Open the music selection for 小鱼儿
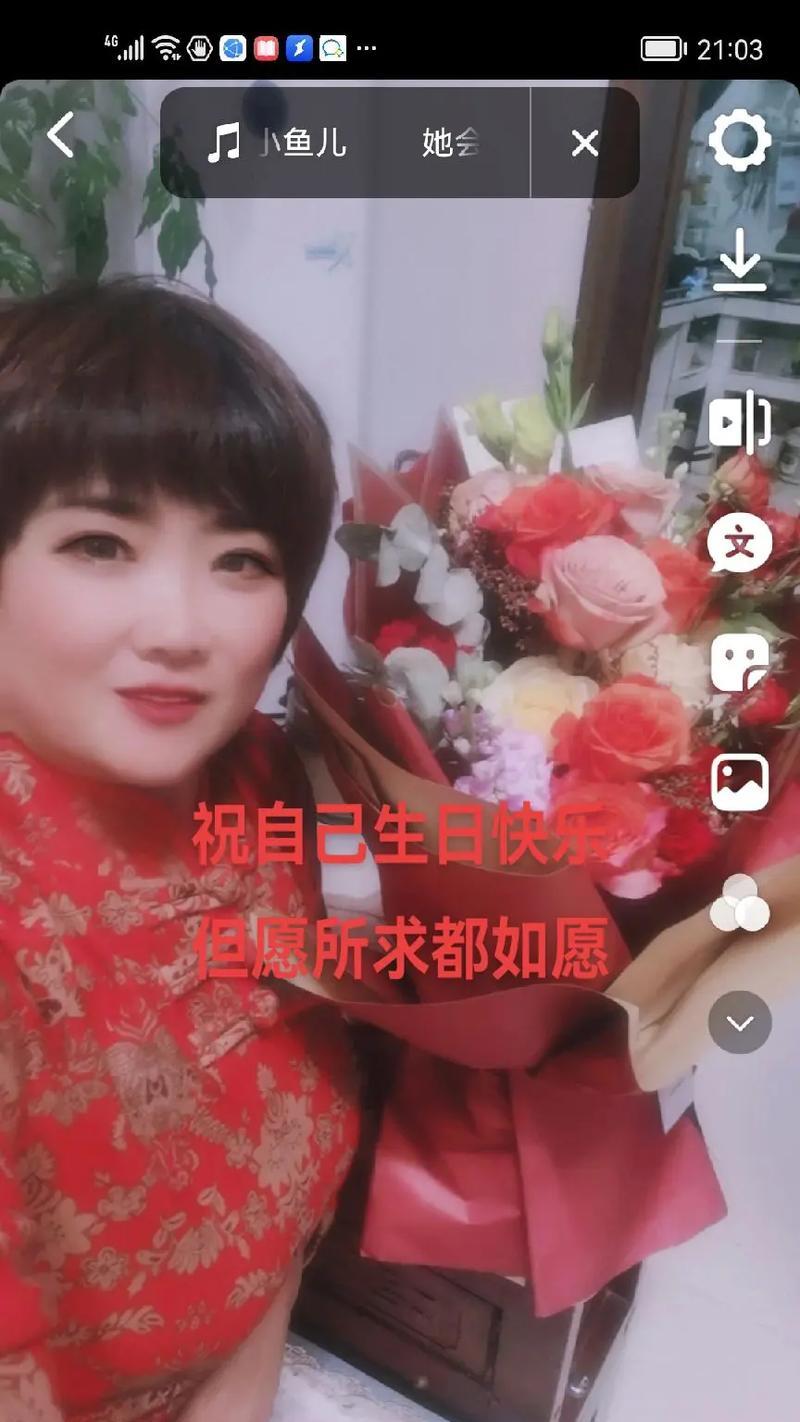 coord(340,143)
